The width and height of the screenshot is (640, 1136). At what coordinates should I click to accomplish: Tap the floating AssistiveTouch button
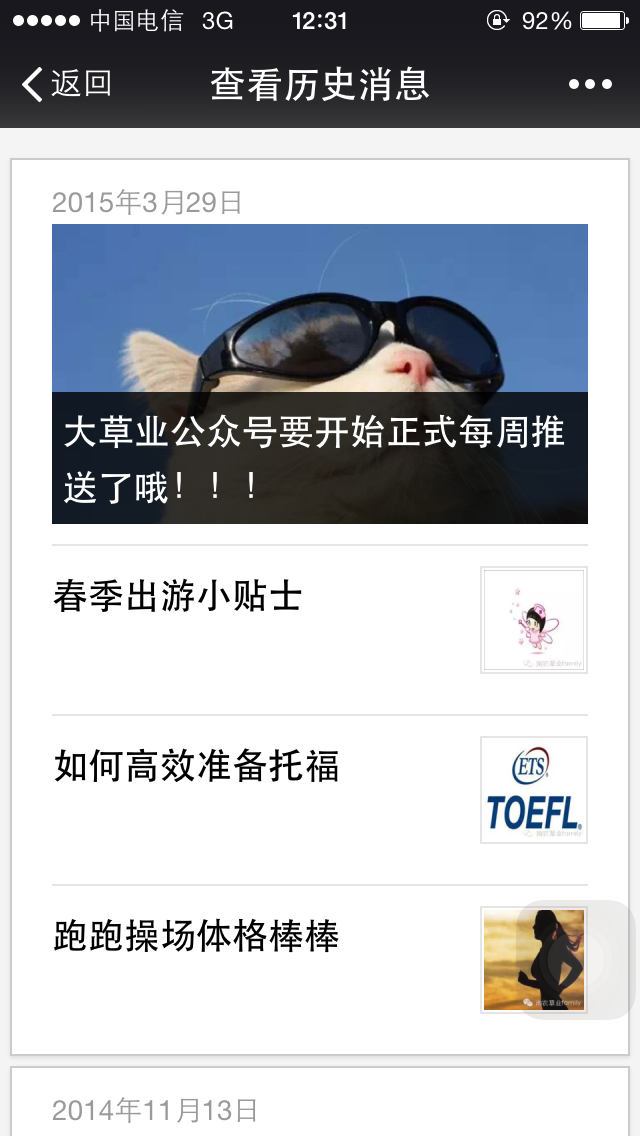tap(576, 960)
